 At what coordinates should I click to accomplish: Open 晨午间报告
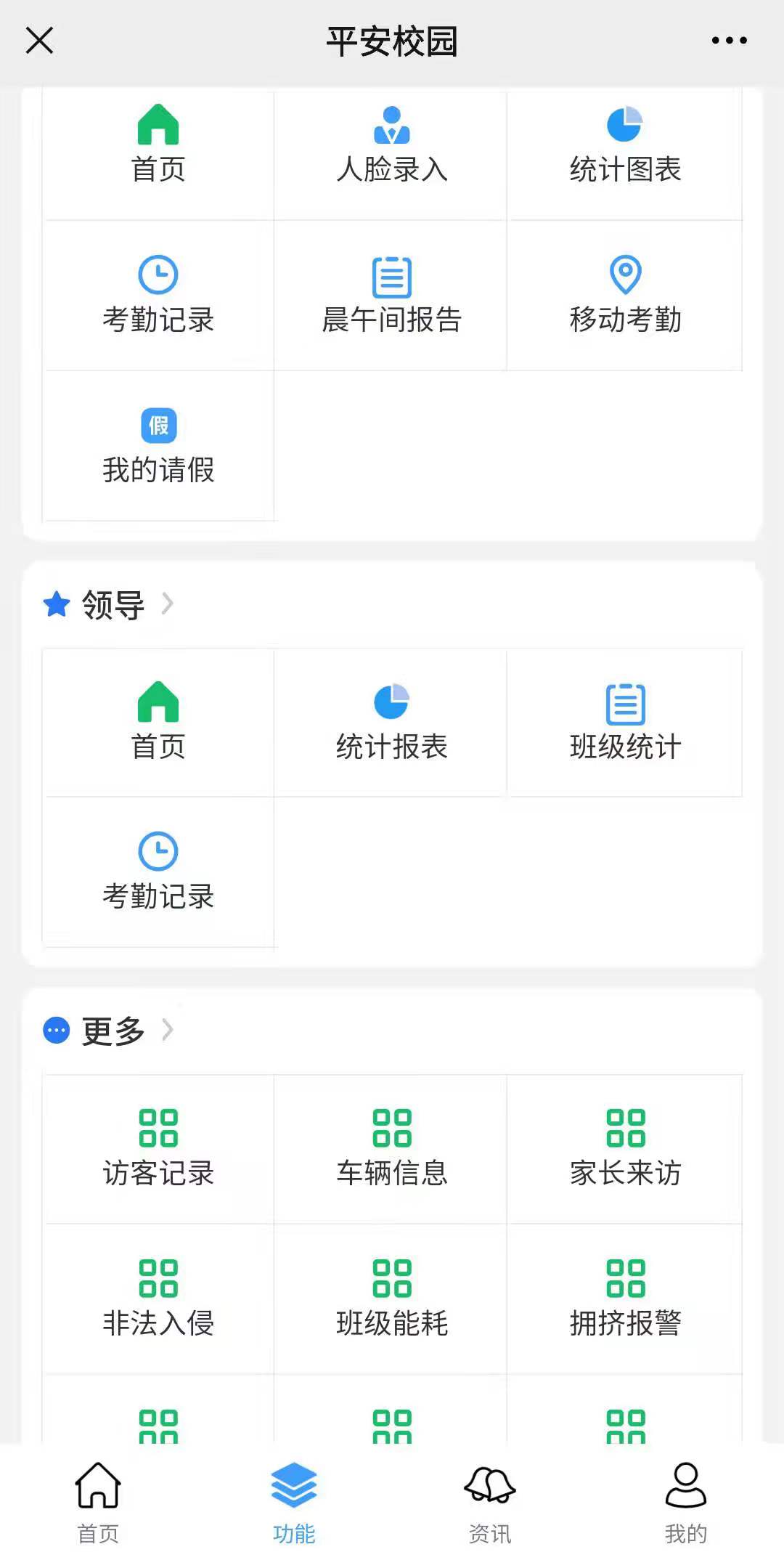point(391,295)
